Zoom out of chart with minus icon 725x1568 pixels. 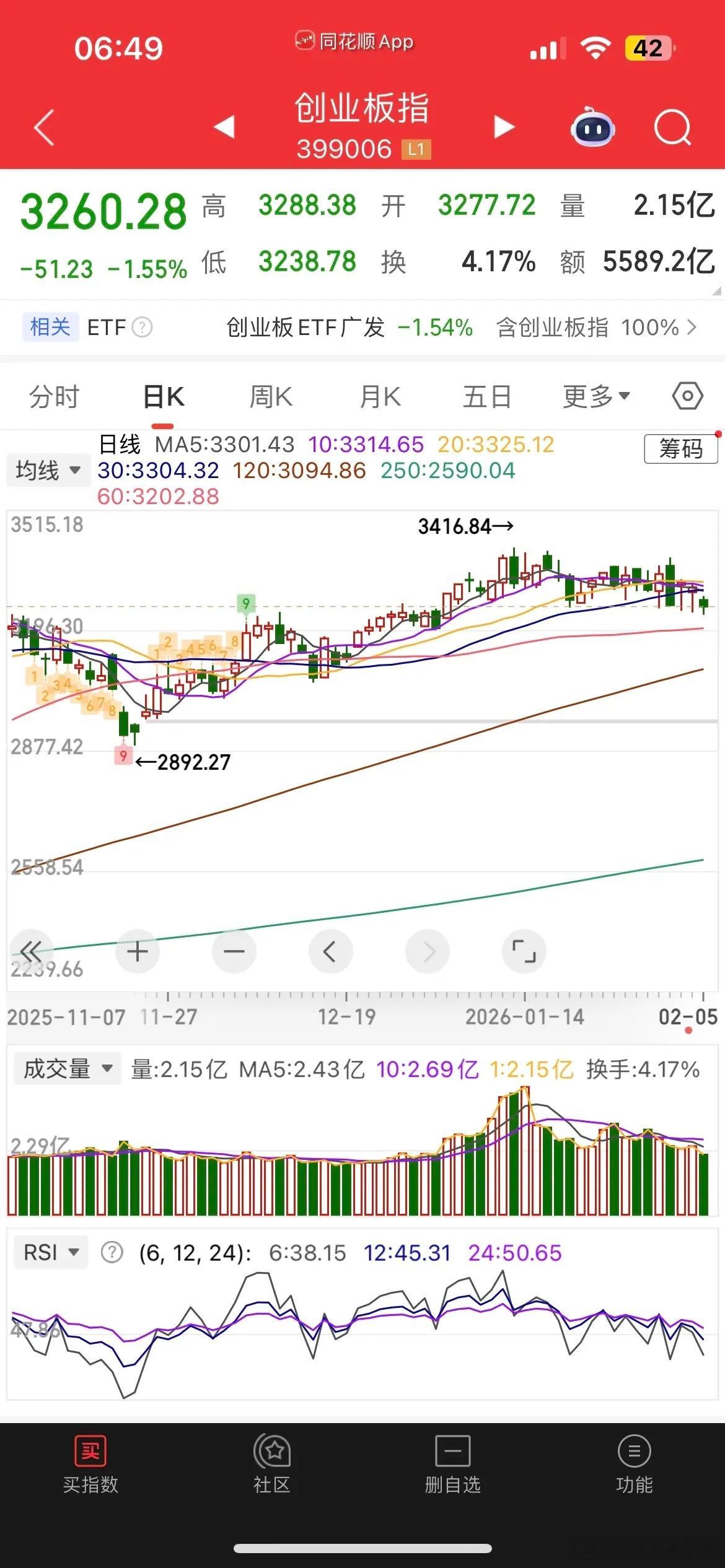[x=234, y=951]
